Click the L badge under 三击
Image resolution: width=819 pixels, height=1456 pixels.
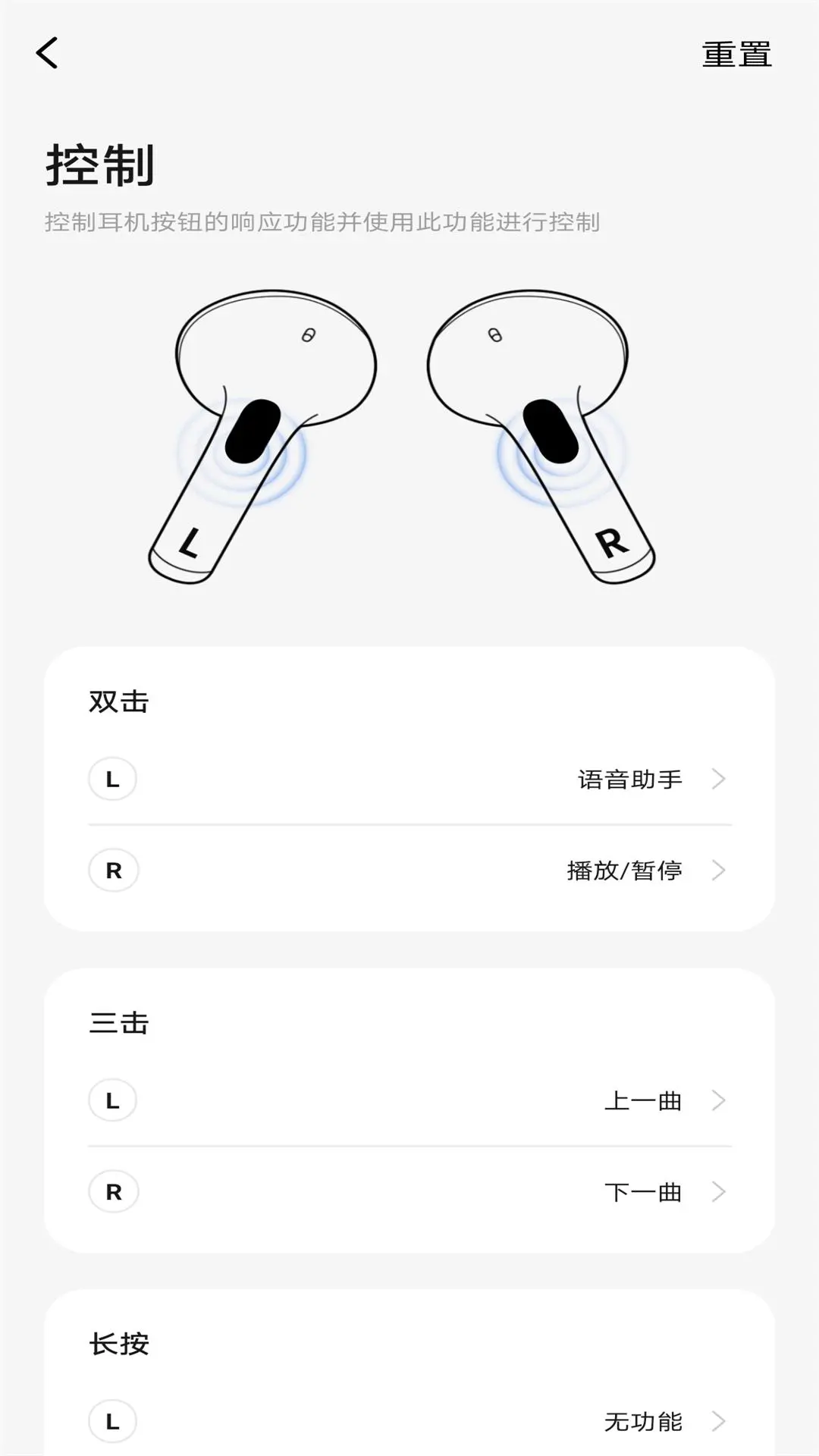(112, 1100)
